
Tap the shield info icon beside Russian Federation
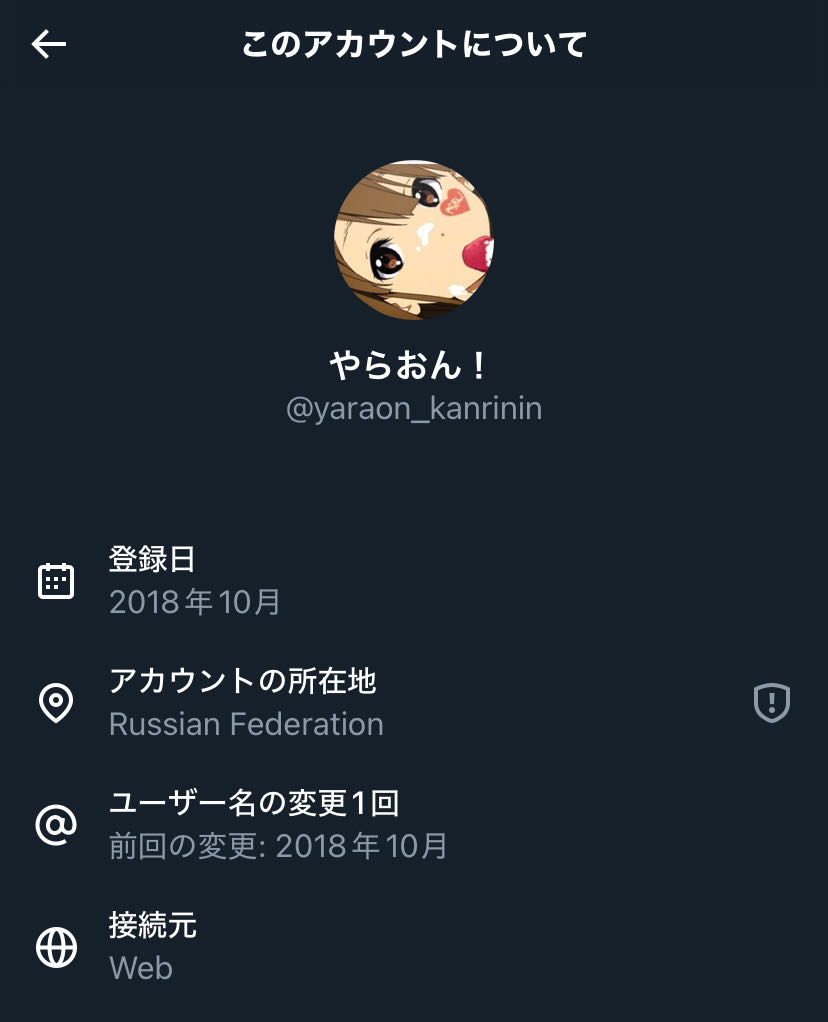(x=771, y=703)
